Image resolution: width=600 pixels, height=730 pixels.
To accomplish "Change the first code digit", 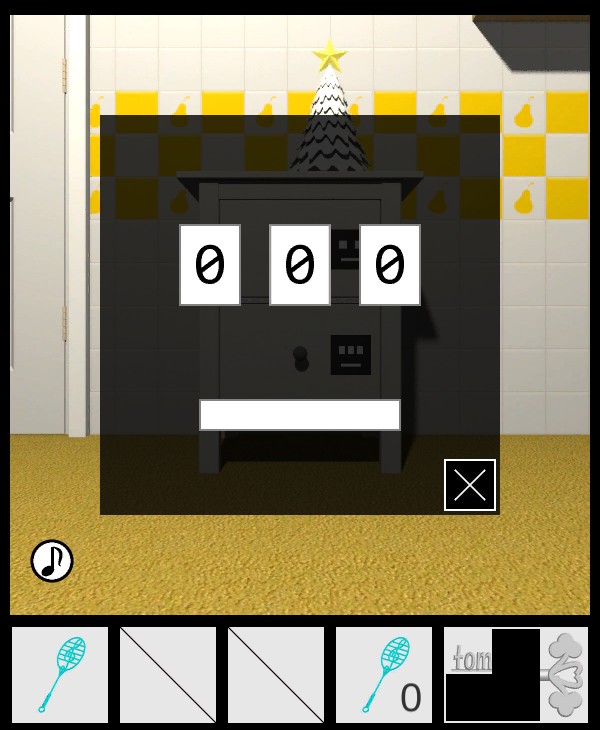I will click(x=210, y=265).
